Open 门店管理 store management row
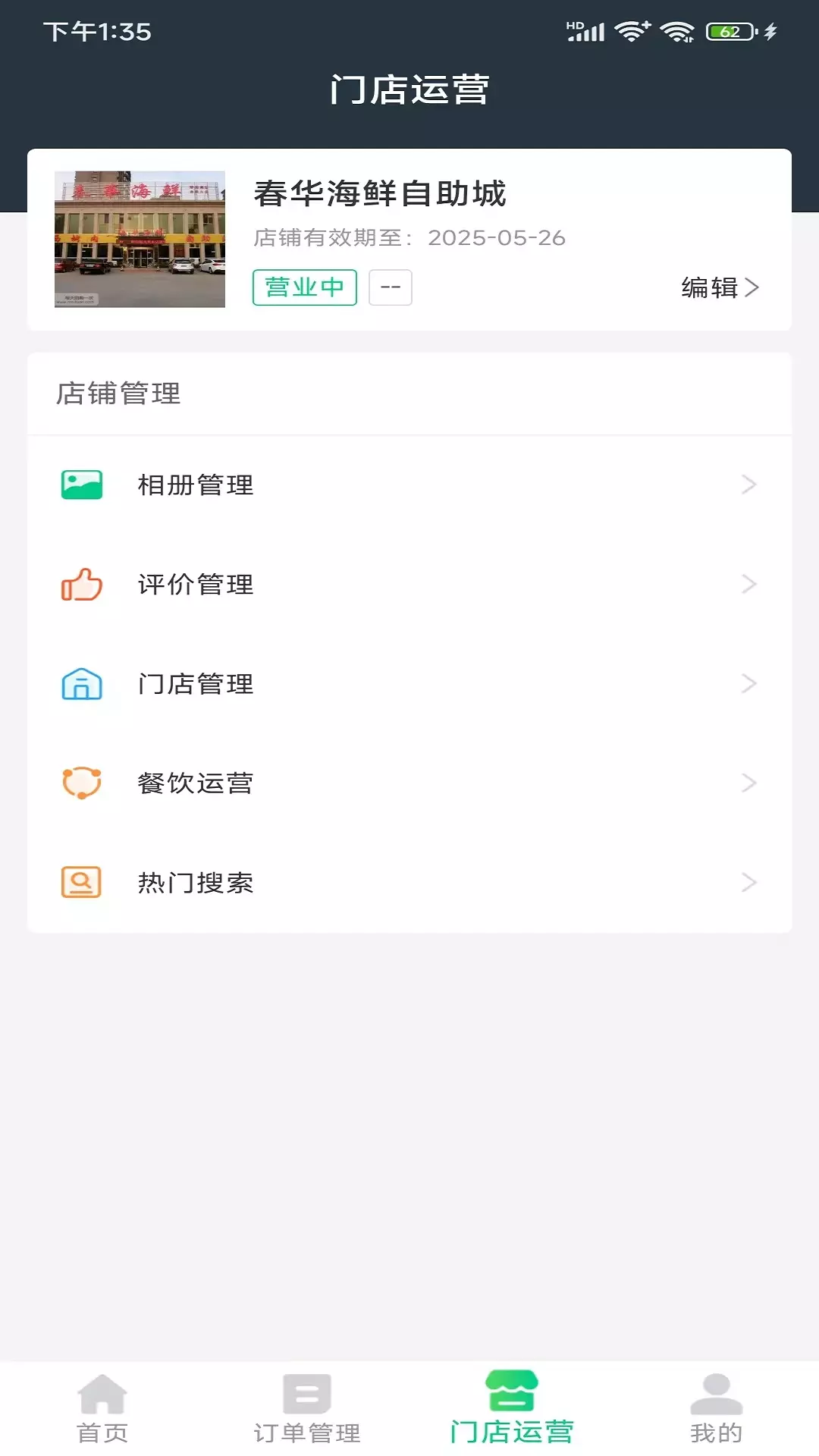 tap(409, 684)
